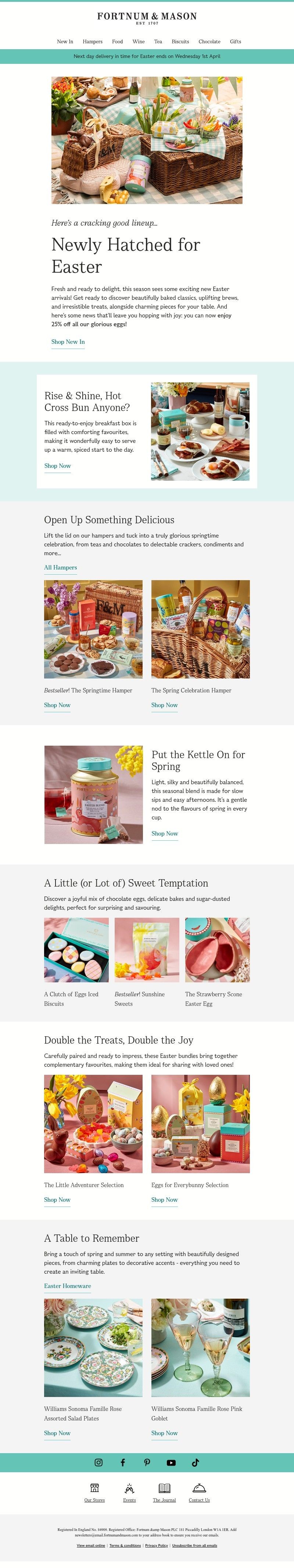Go to the Chocolate category

point(209,42)
